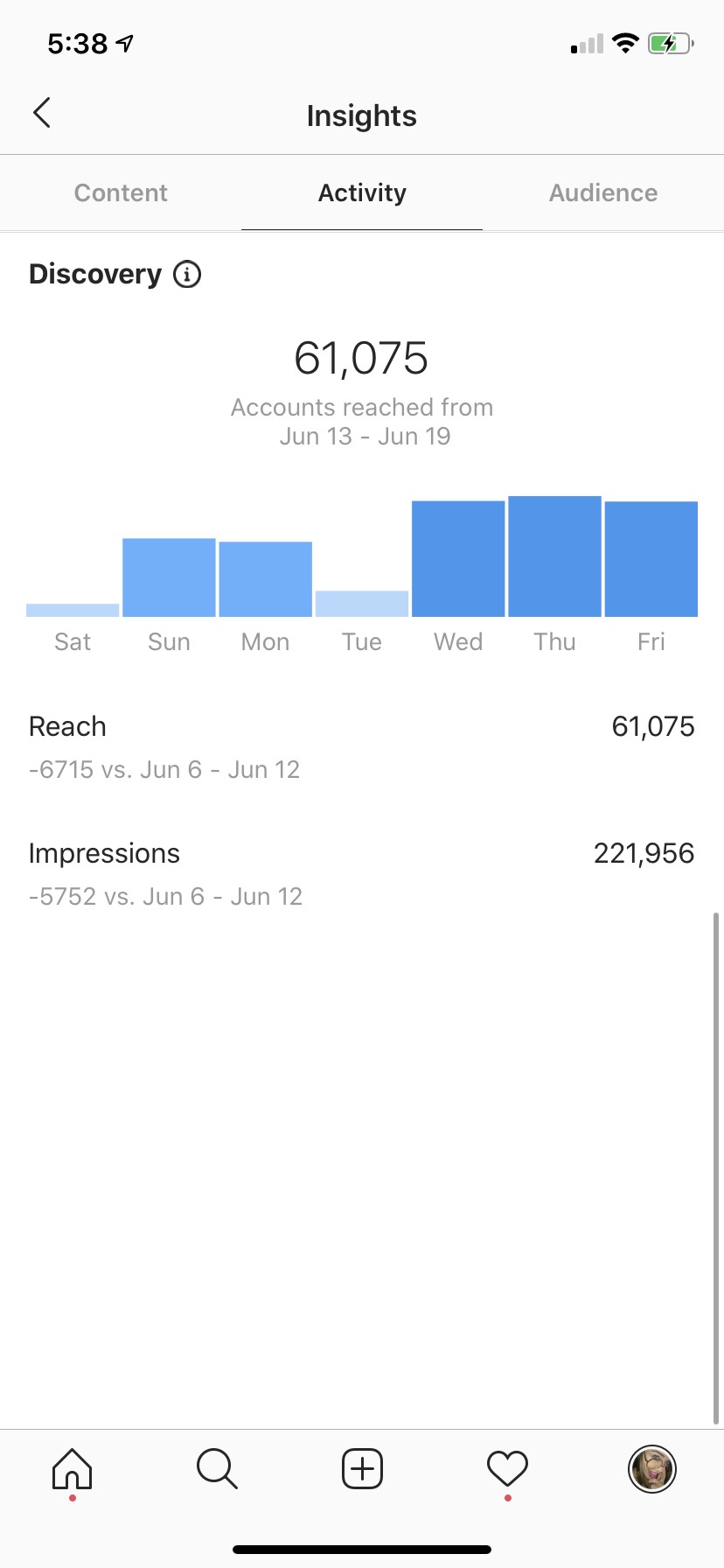Open your profile tab
Screen dimensions: 724x1568
pyautogui.click(x=652, y=1468)
